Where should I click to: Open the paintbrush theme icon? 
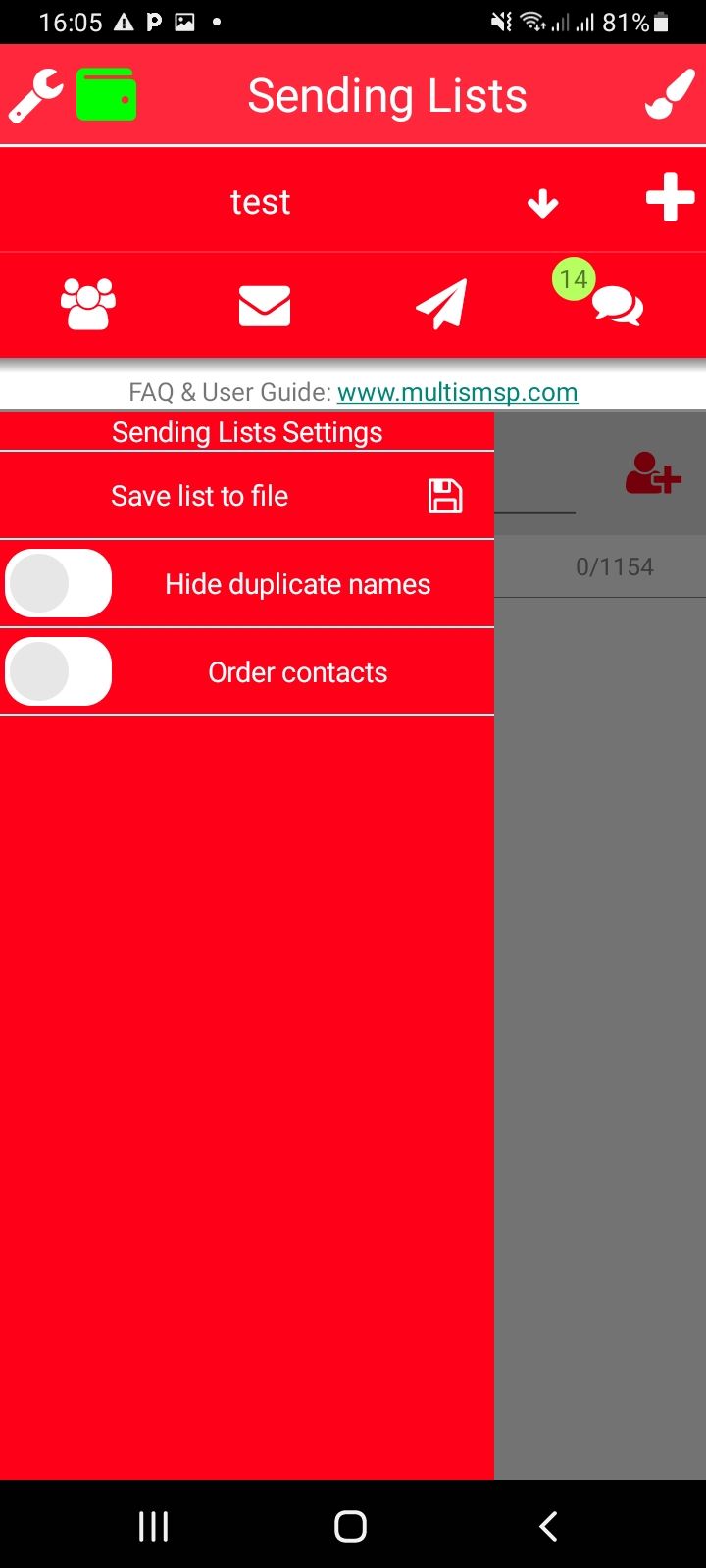(x=670, y=96)
